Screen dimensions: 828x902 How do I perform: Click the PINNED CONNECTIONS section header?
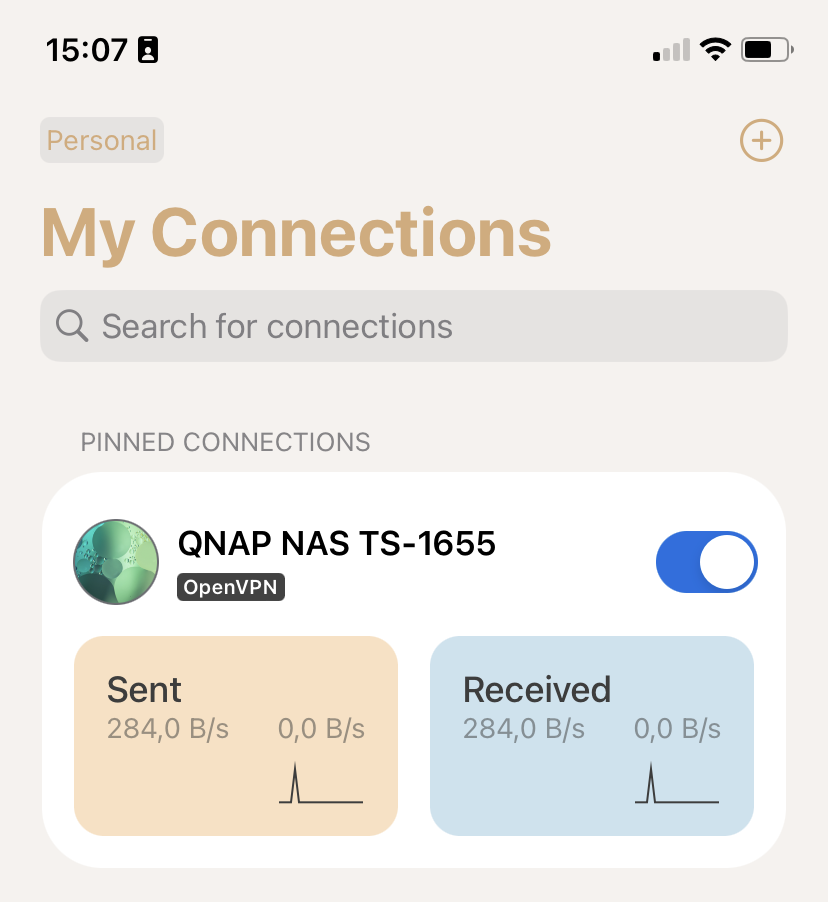(225, 442)
